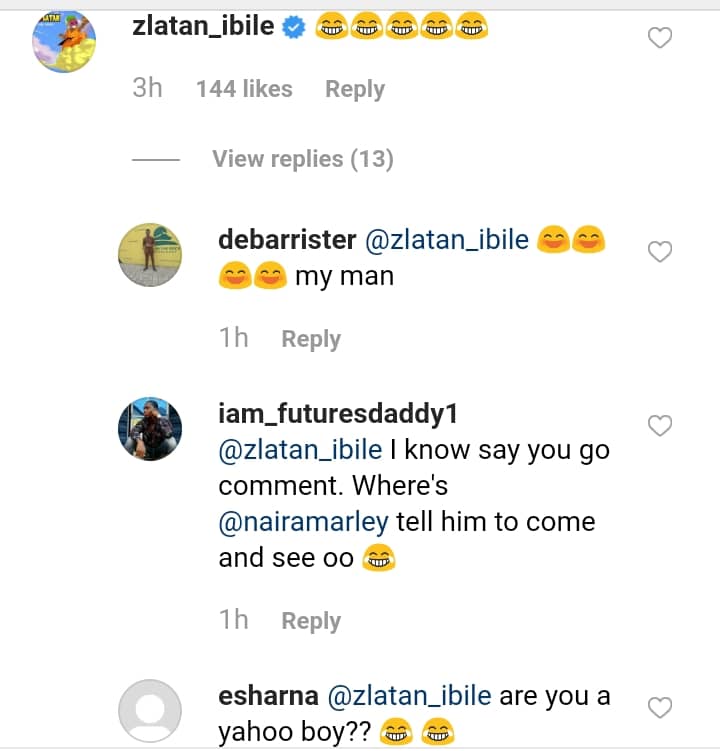This screenshot has height=751, width=720.
Task: Open zlatan_ibile username at top comment
Action: click(x=203, y=27)
